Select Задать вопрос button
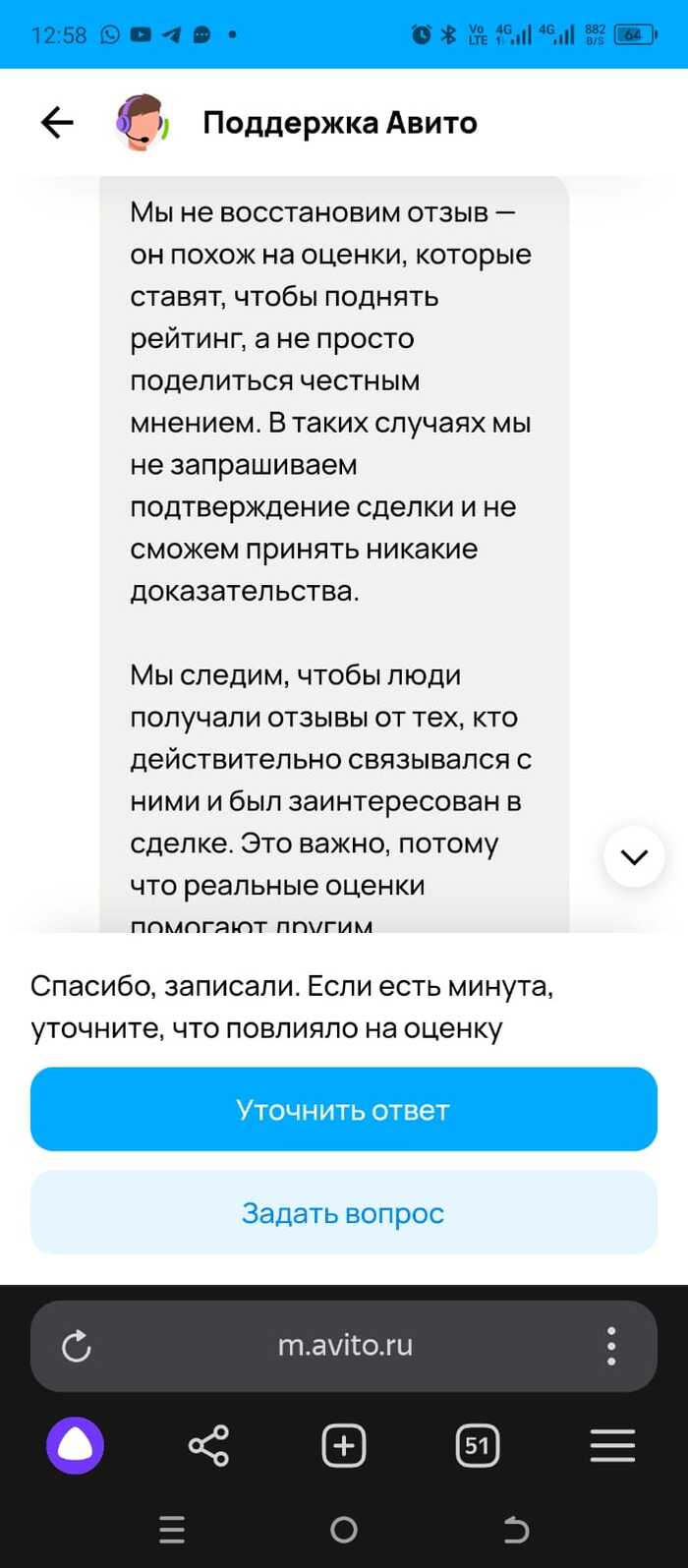The height and width of the screenshot is (1568, 688). click(343, 1213)
